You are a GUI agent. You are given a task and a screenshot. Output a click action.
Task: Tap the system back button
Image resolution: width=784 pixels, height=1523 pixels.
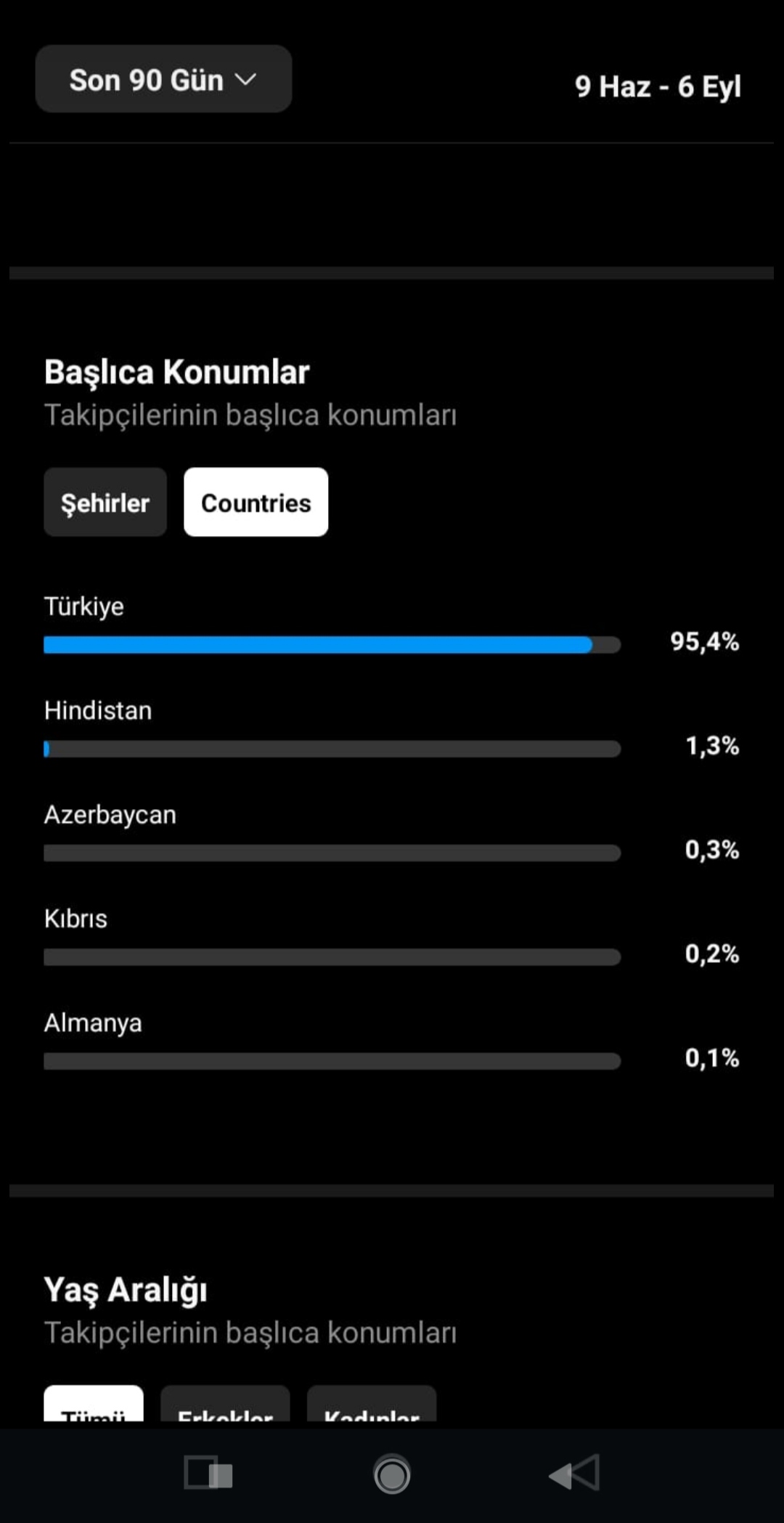tap(574, 1474)
